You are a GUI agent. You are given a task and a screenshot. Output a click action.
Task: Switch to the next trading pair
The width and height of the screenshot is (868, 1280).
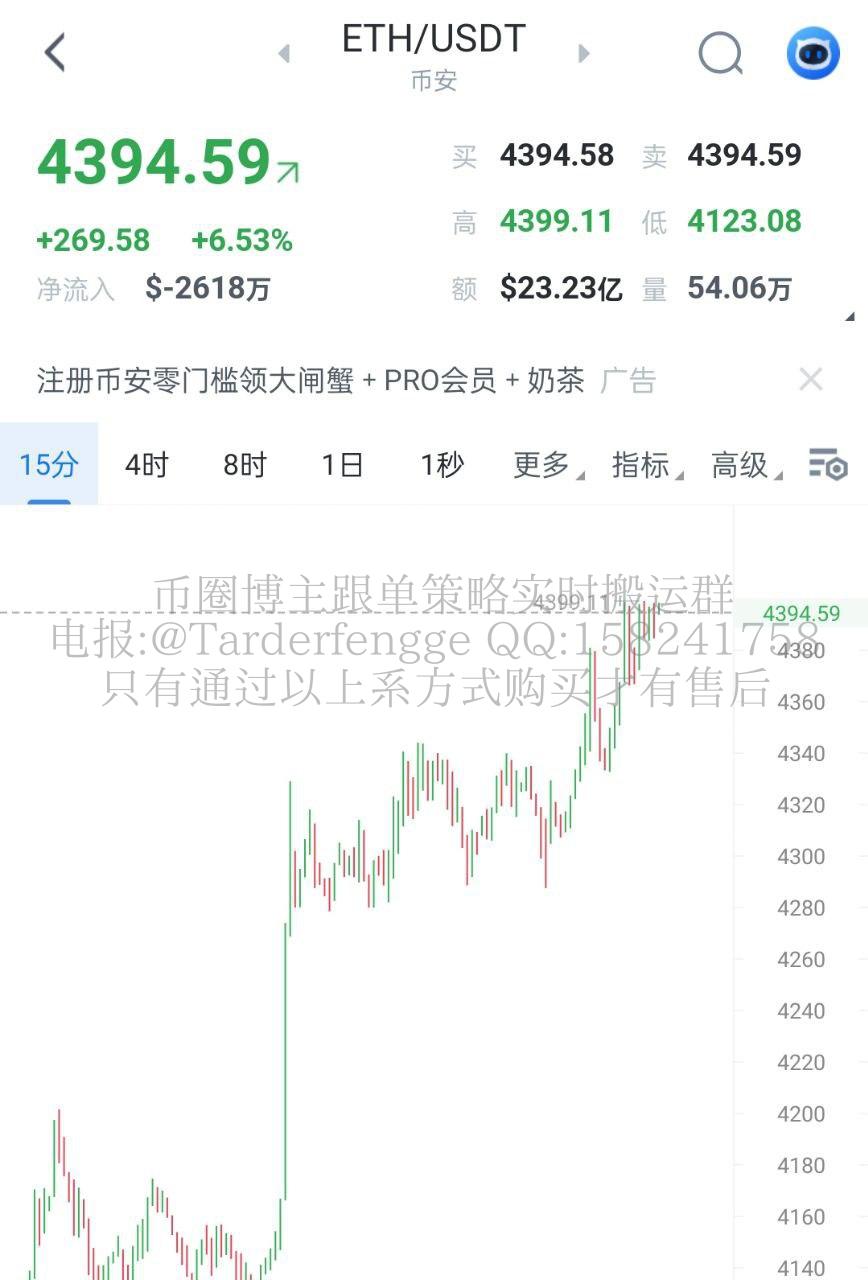[584, 54]
